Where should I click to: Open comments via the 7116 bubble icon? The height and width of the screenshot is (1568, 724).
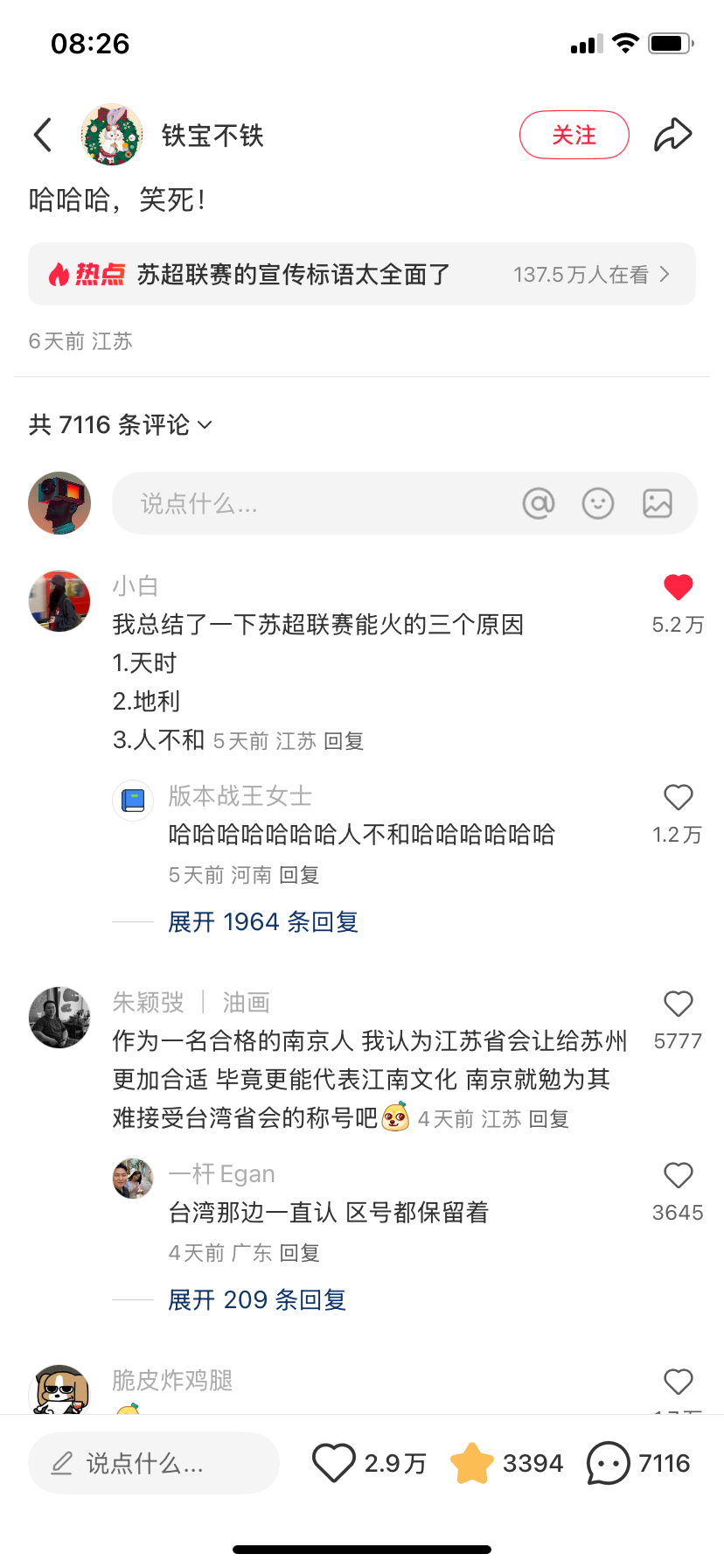coord(609,1463)
